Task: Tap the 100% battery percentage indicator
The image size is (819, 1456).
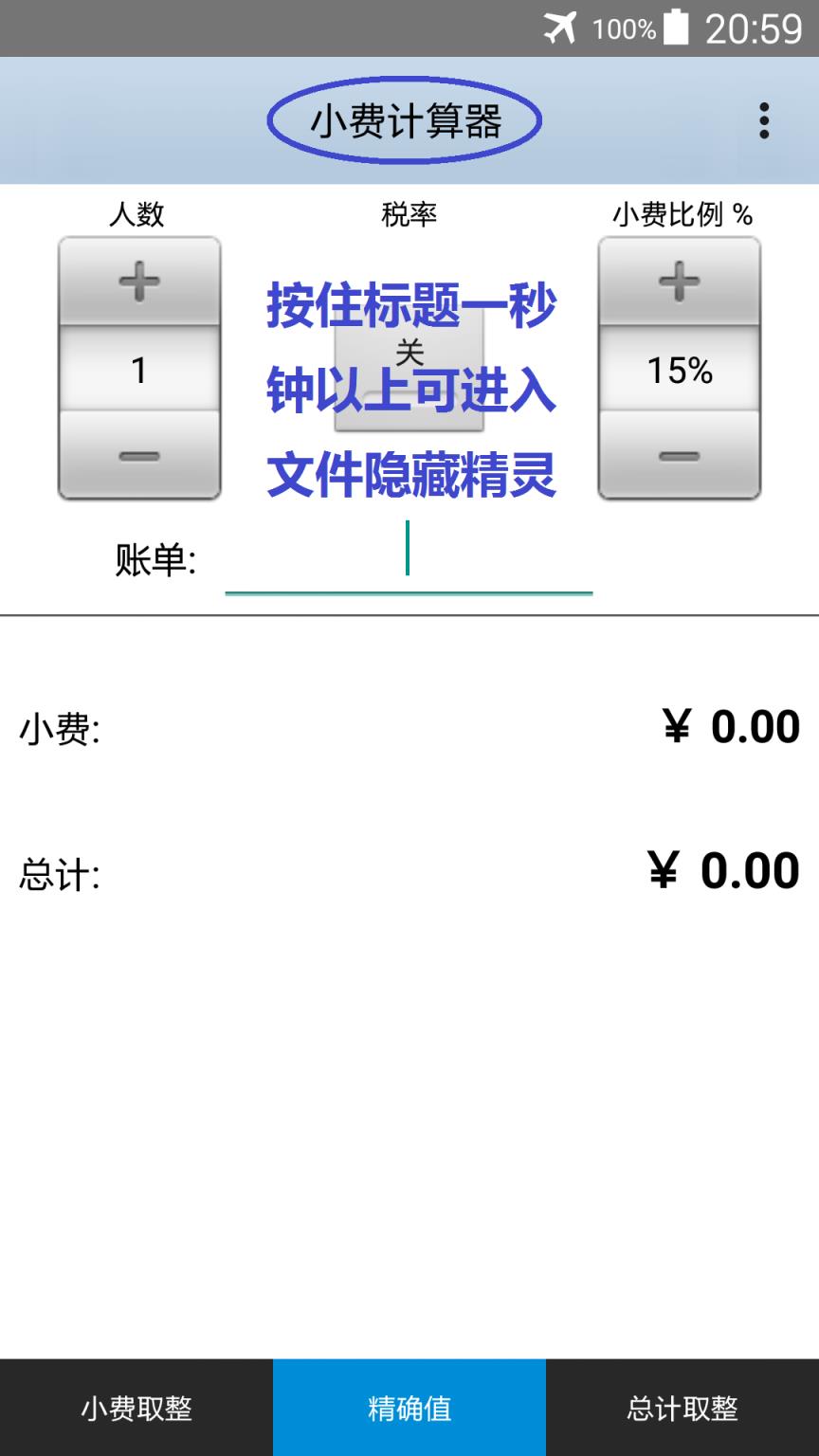Action: point(624,28)
